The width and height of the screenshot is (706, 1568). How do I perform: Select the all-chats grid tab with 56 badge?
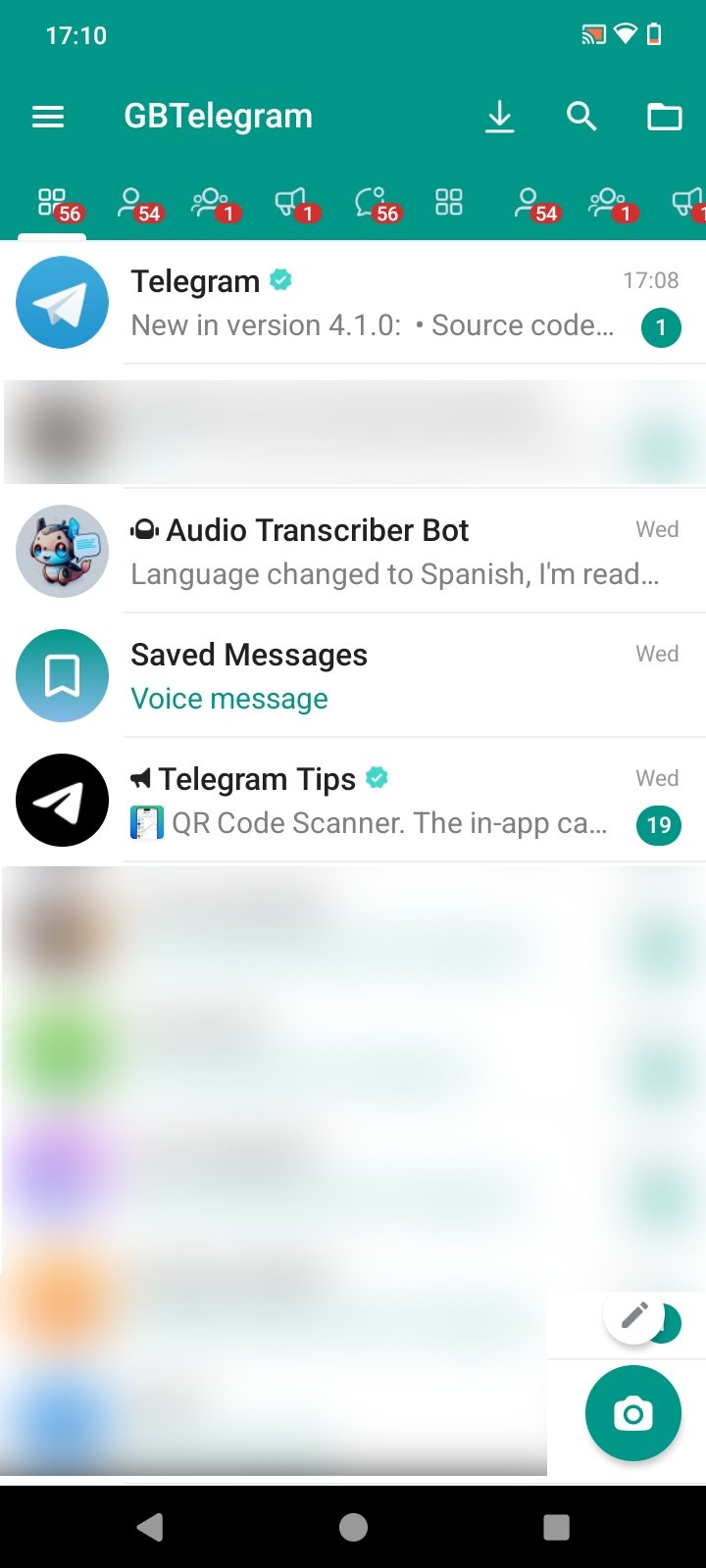click(x=53, y=204)
